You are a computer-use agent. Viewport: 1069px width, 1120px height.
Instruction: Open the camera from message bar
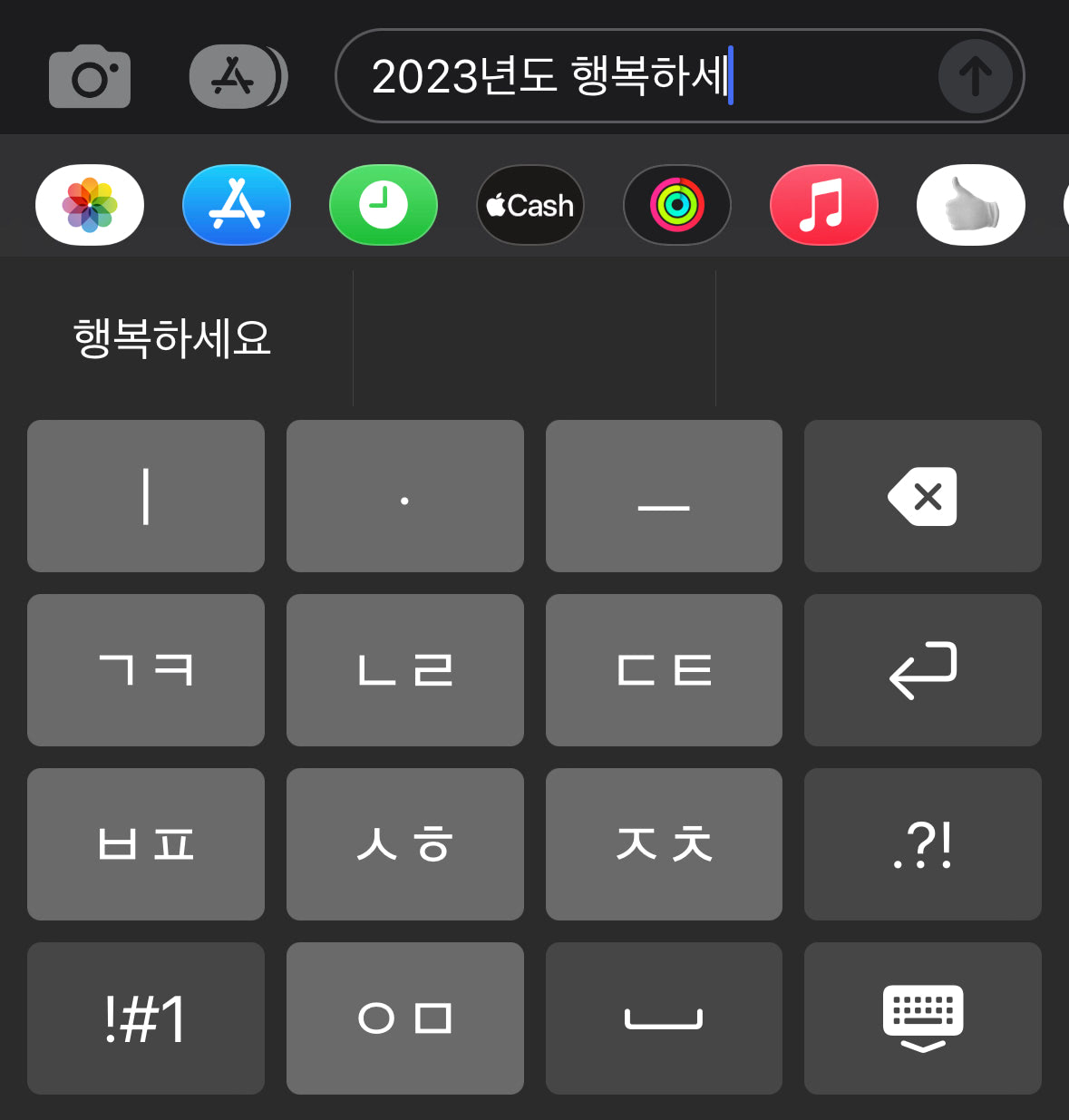90,77
